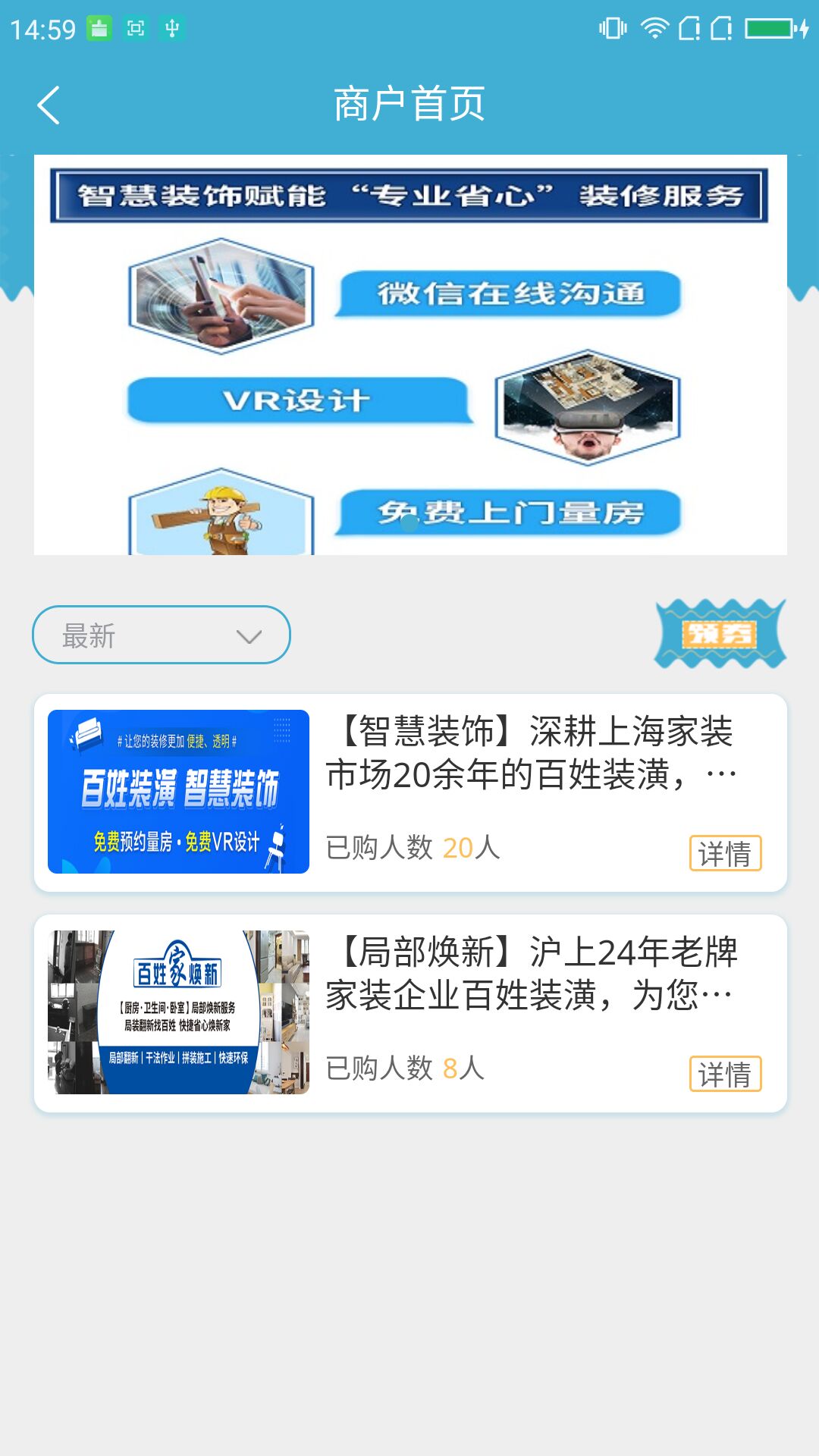Tap 详情 on the 智慧装饰 listing
This screenshot has width=819, height=1456.
(726, 852)
